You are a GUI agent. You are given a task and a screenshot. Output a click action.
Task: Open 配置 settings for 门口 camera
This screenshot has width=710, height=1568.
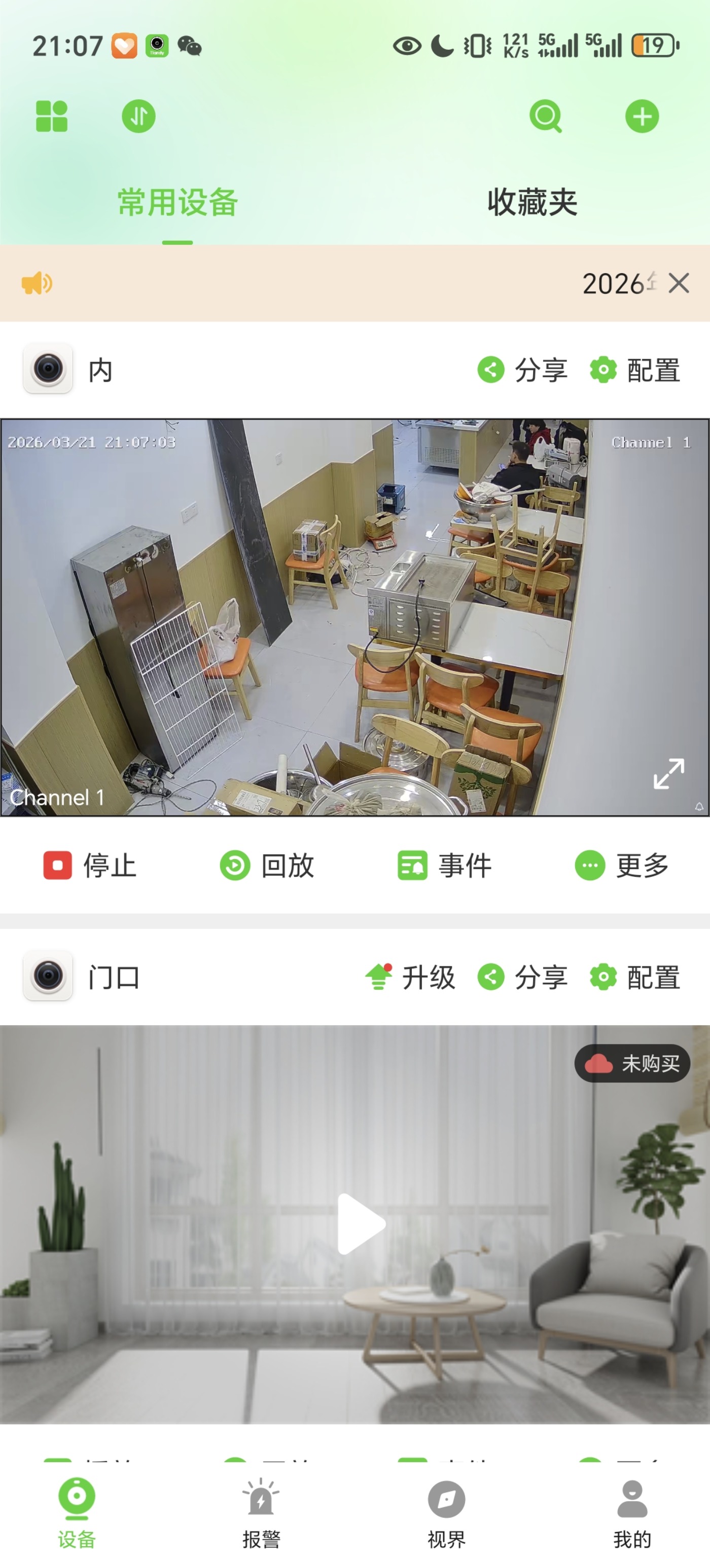635,978
